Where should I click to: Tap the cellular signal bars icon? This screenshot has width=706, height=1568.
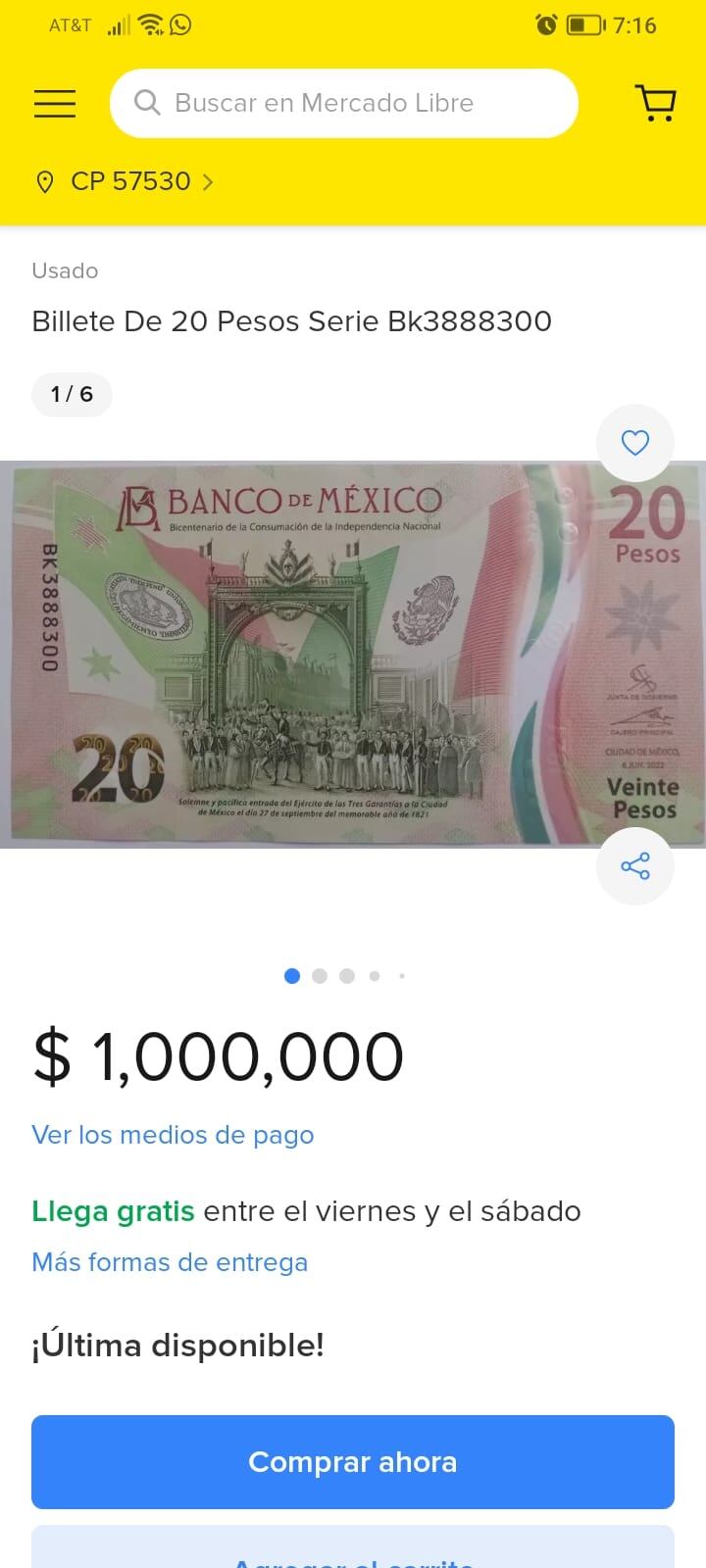pyautogui.click(x=118, y=24)
